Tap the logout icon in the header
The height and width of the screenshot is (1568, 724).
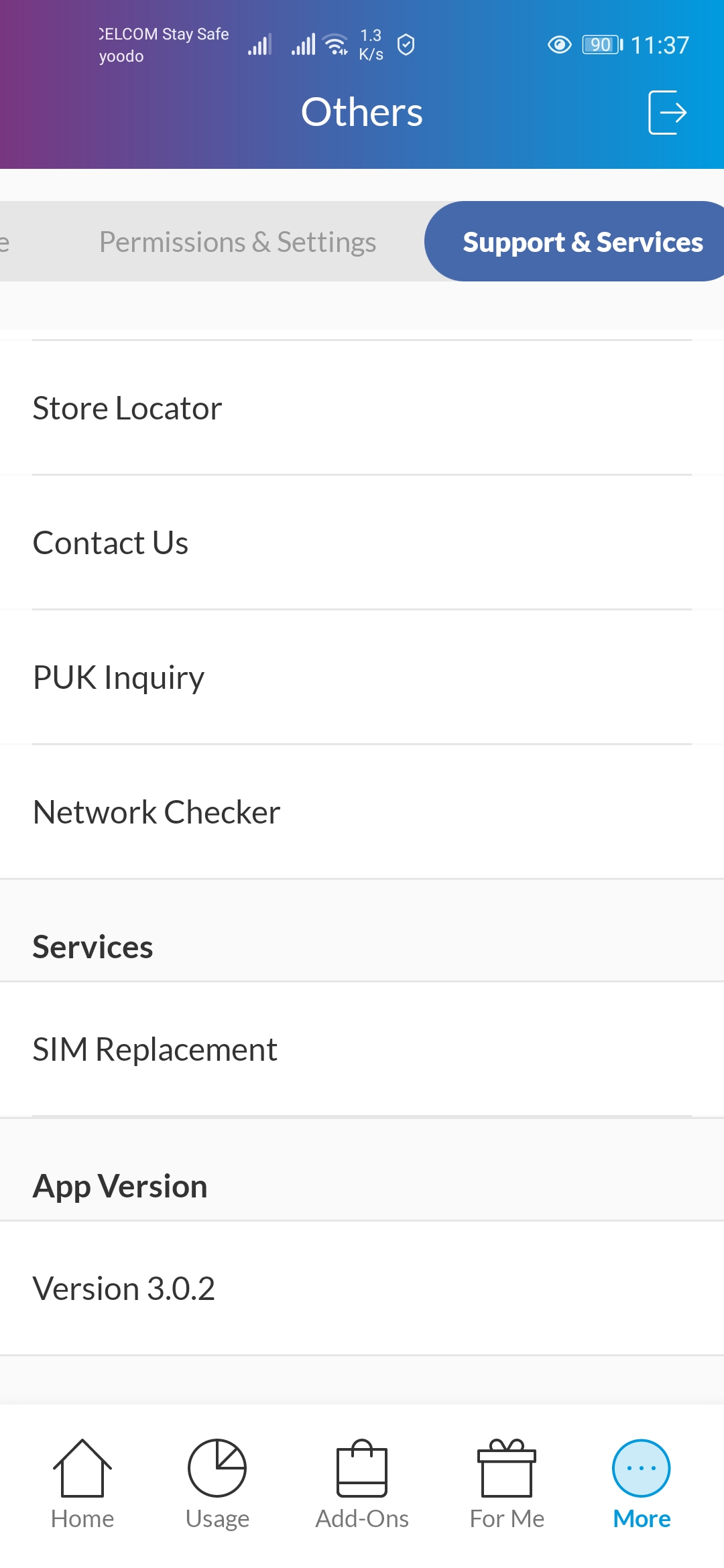(x=668, y=113)
